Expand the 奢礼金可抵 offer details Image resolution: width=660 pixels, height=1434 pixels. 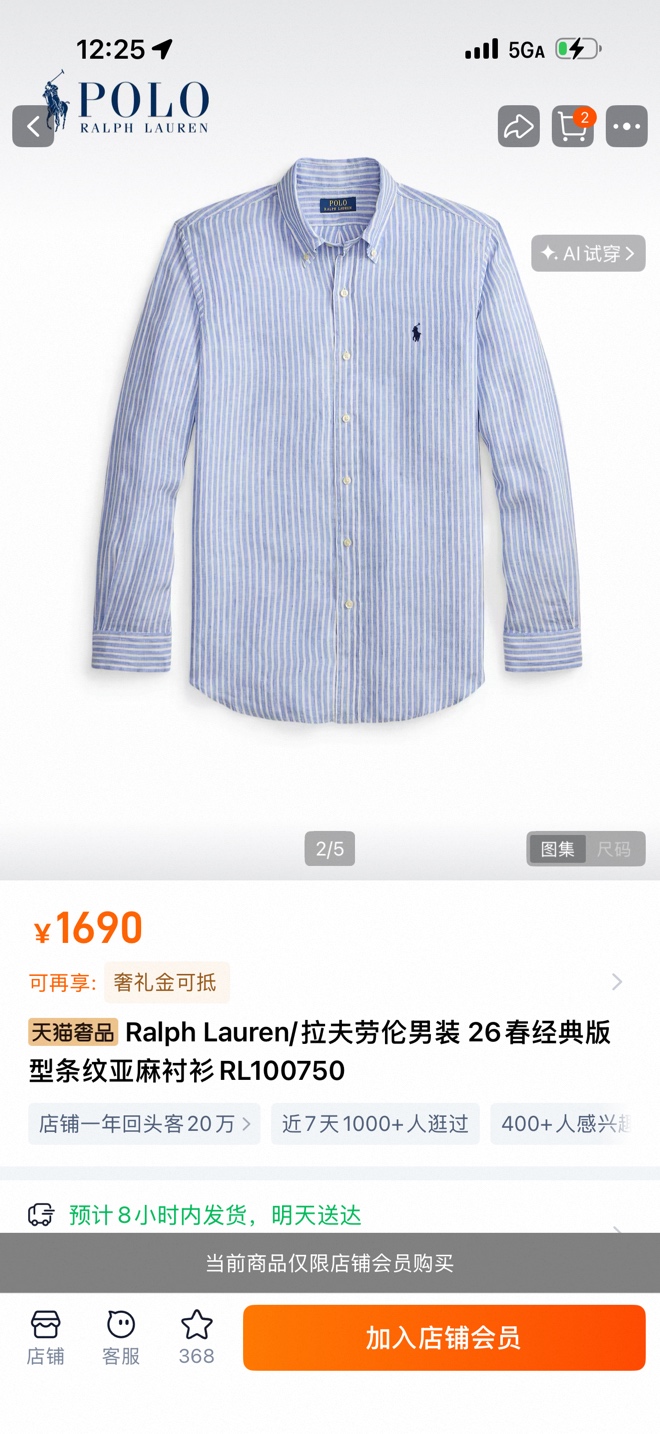617,982
